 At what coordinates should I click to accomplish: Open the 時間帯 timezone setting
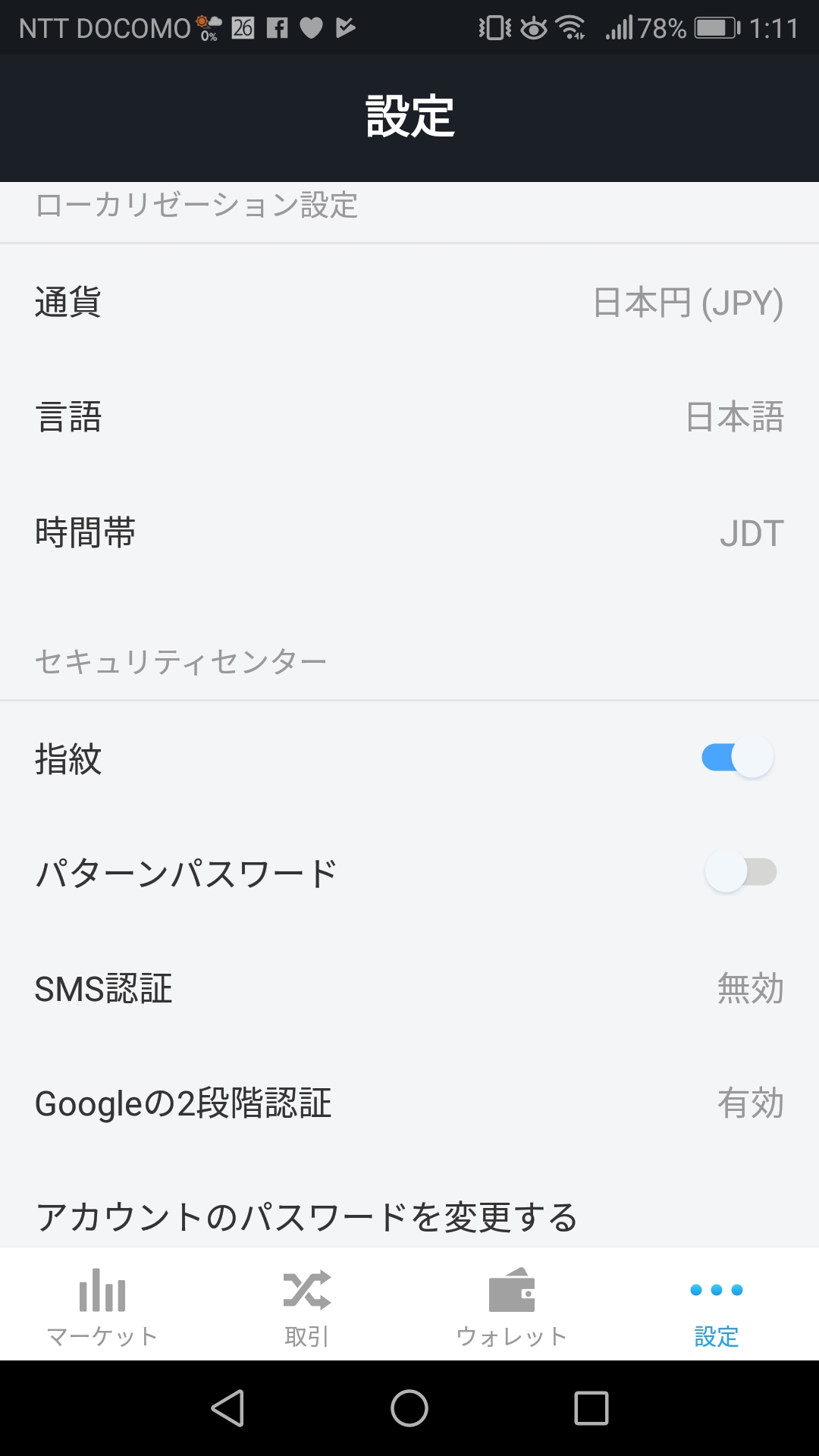(x=409, y=532)
